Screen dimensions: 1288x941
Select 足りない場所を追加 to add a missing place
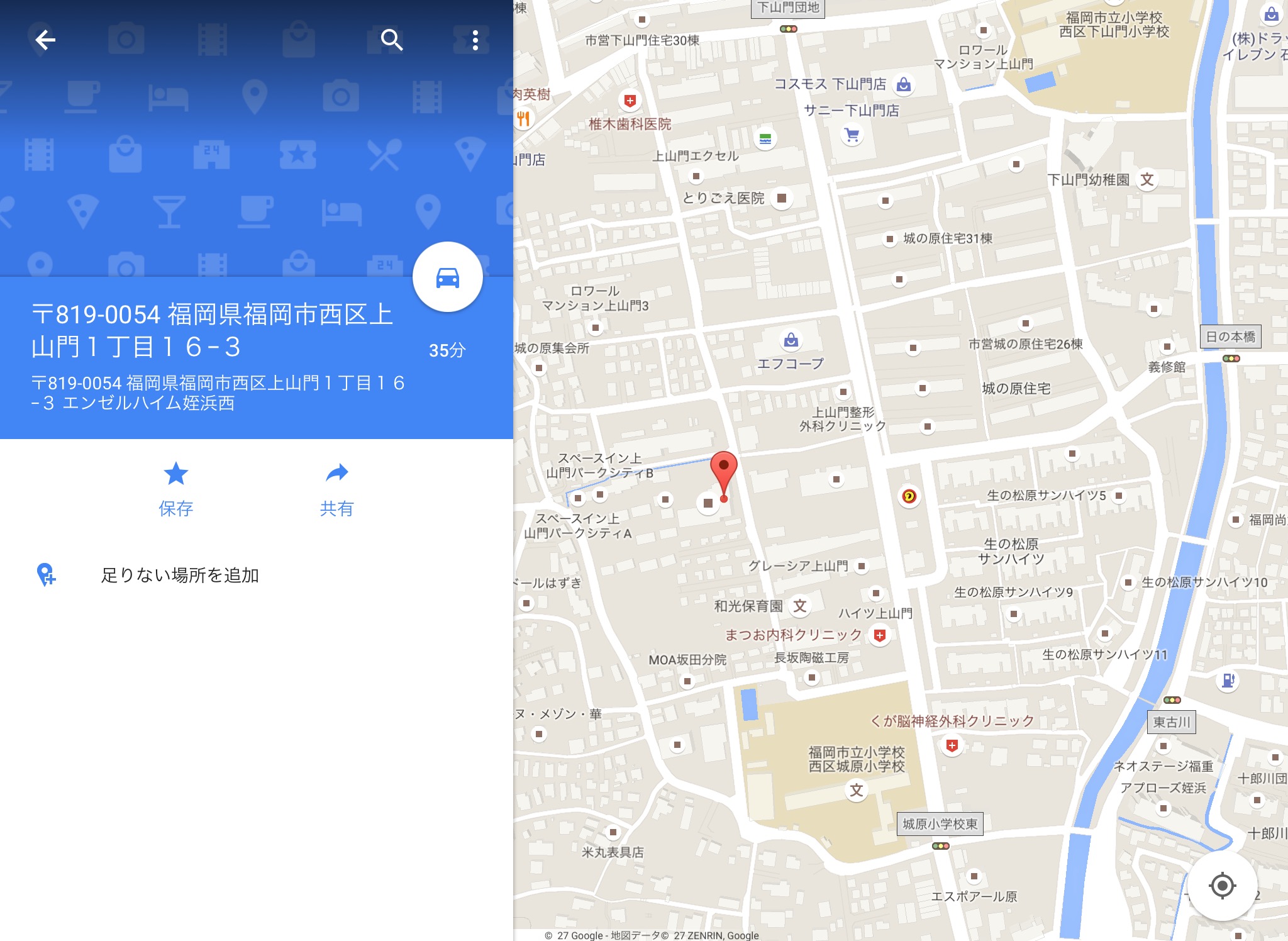180,575
